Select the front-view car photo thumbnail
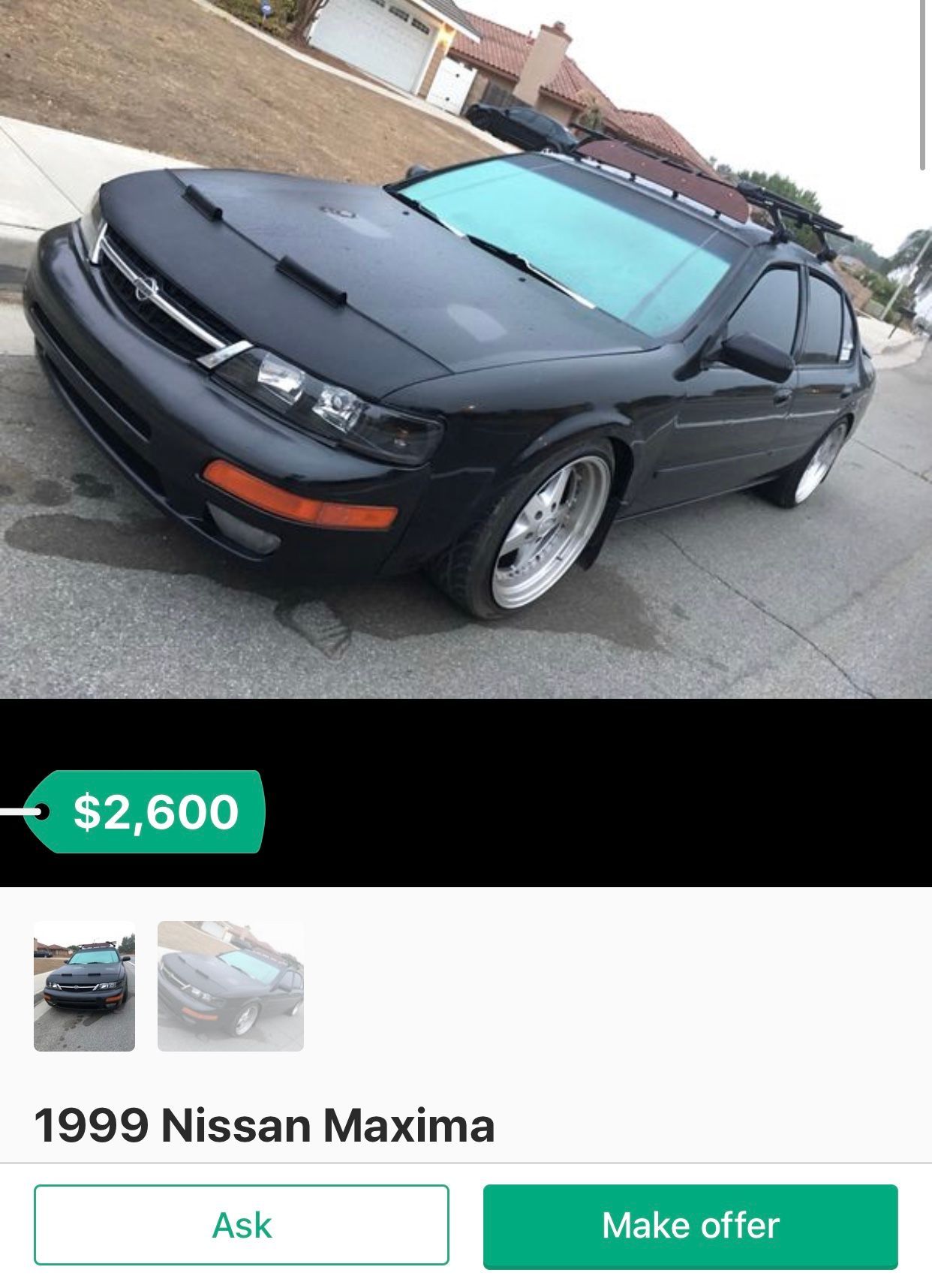This screenshot has width=932, height=1288. (x=84, y=986)
